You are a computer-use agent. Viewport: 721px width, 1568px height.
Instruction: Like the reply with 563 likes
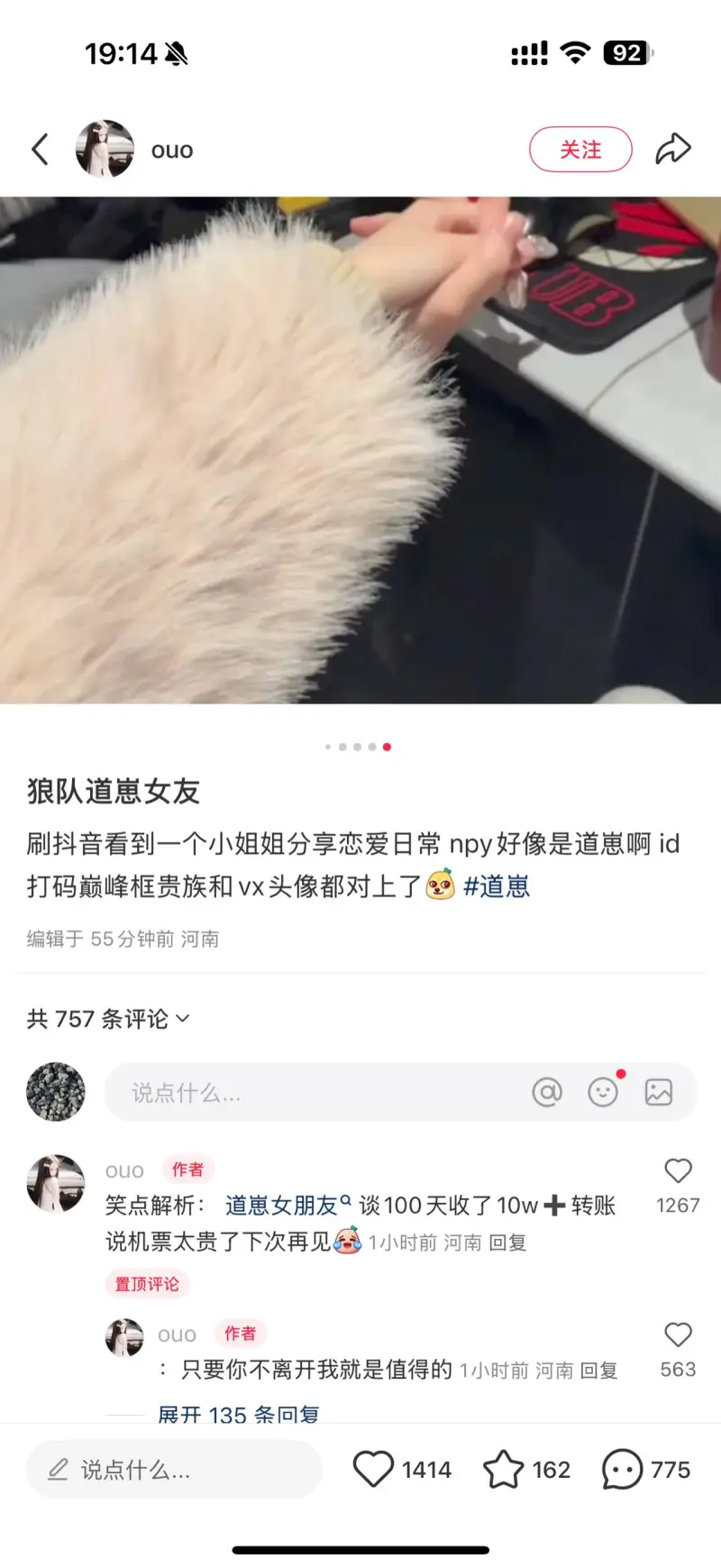pyautogui.click(x=678, y=1335)
